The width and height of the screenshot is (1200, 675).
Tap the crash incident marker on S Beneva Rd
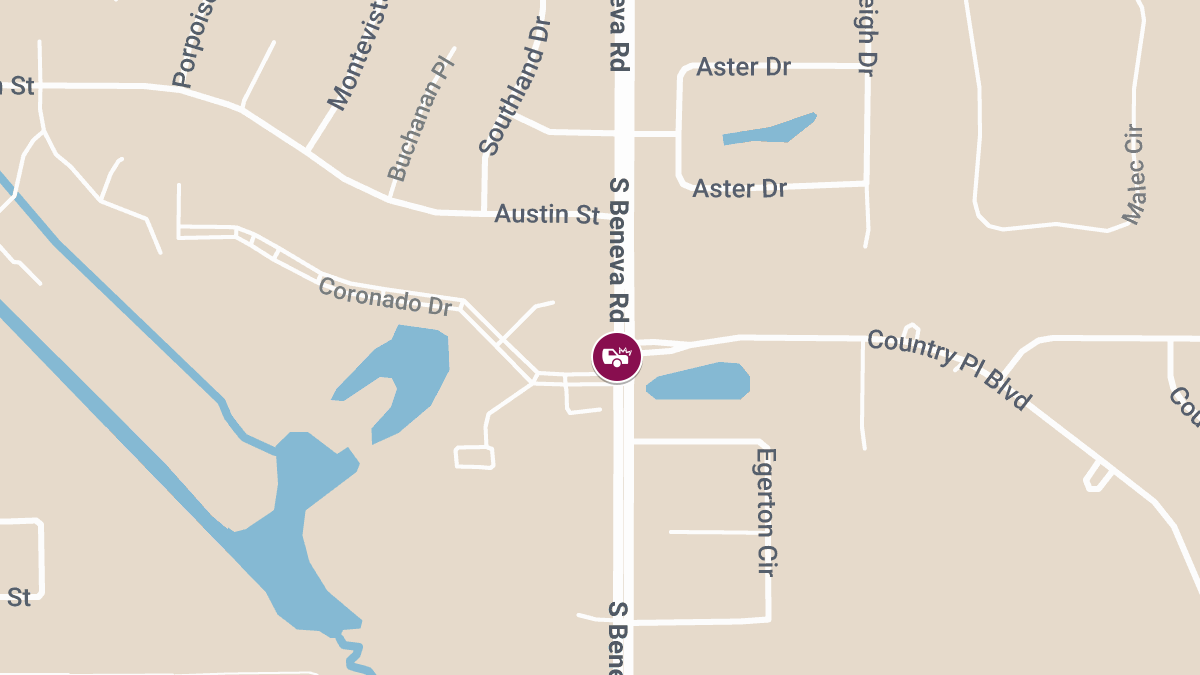[617, 357]
